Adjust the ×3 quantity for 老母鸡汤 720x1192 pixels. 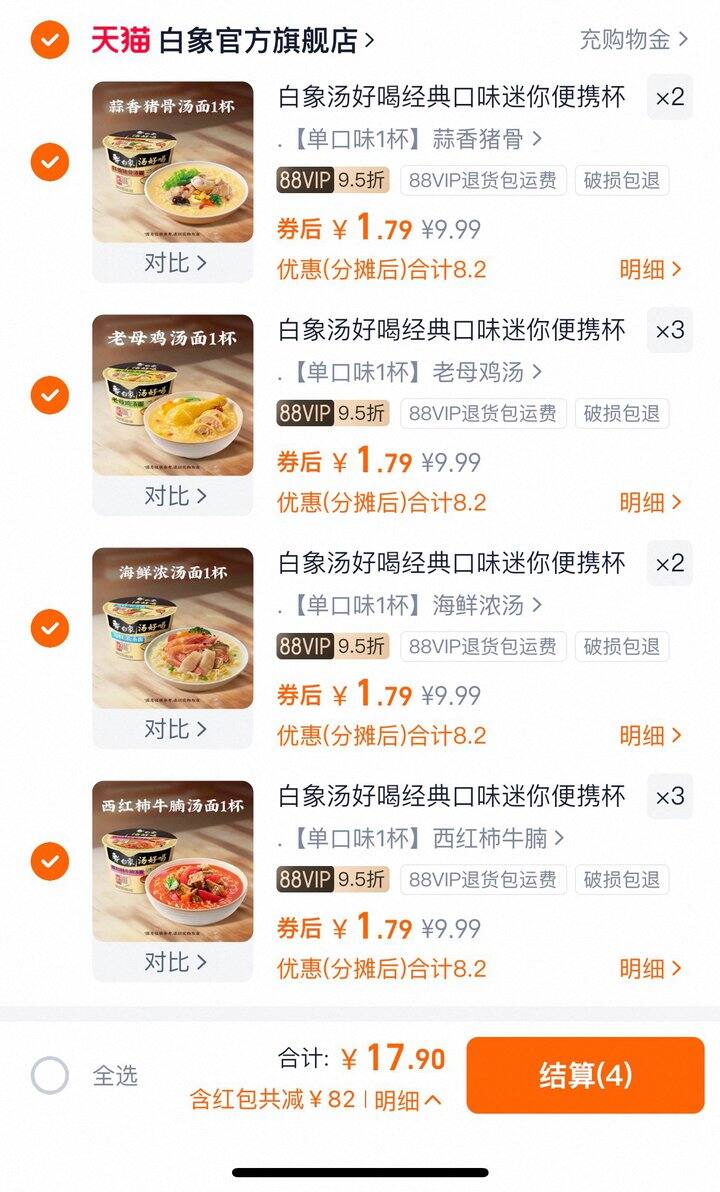pyautogui.click(x=670, y=330)
